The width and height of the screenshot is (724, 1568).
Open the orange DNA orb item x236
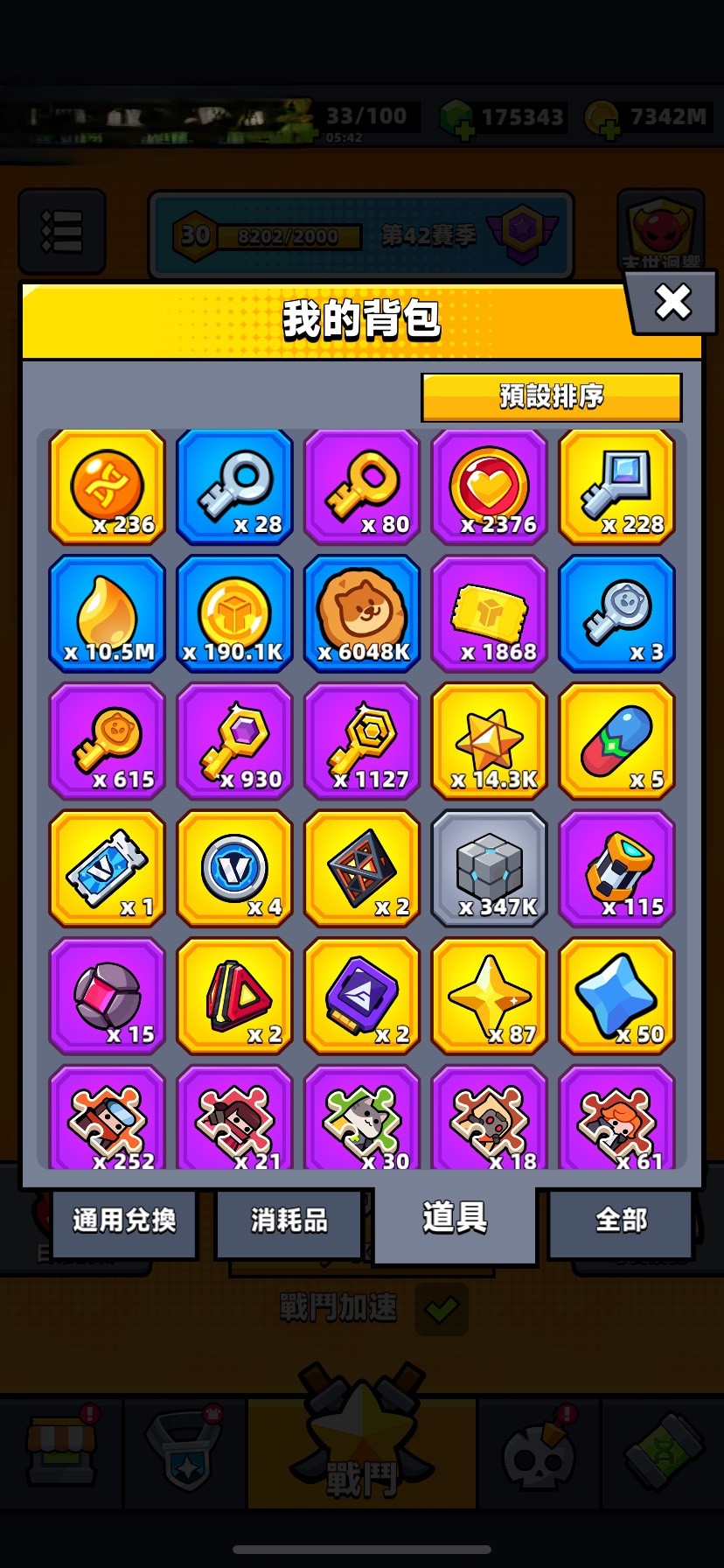(x=108, y=487)
